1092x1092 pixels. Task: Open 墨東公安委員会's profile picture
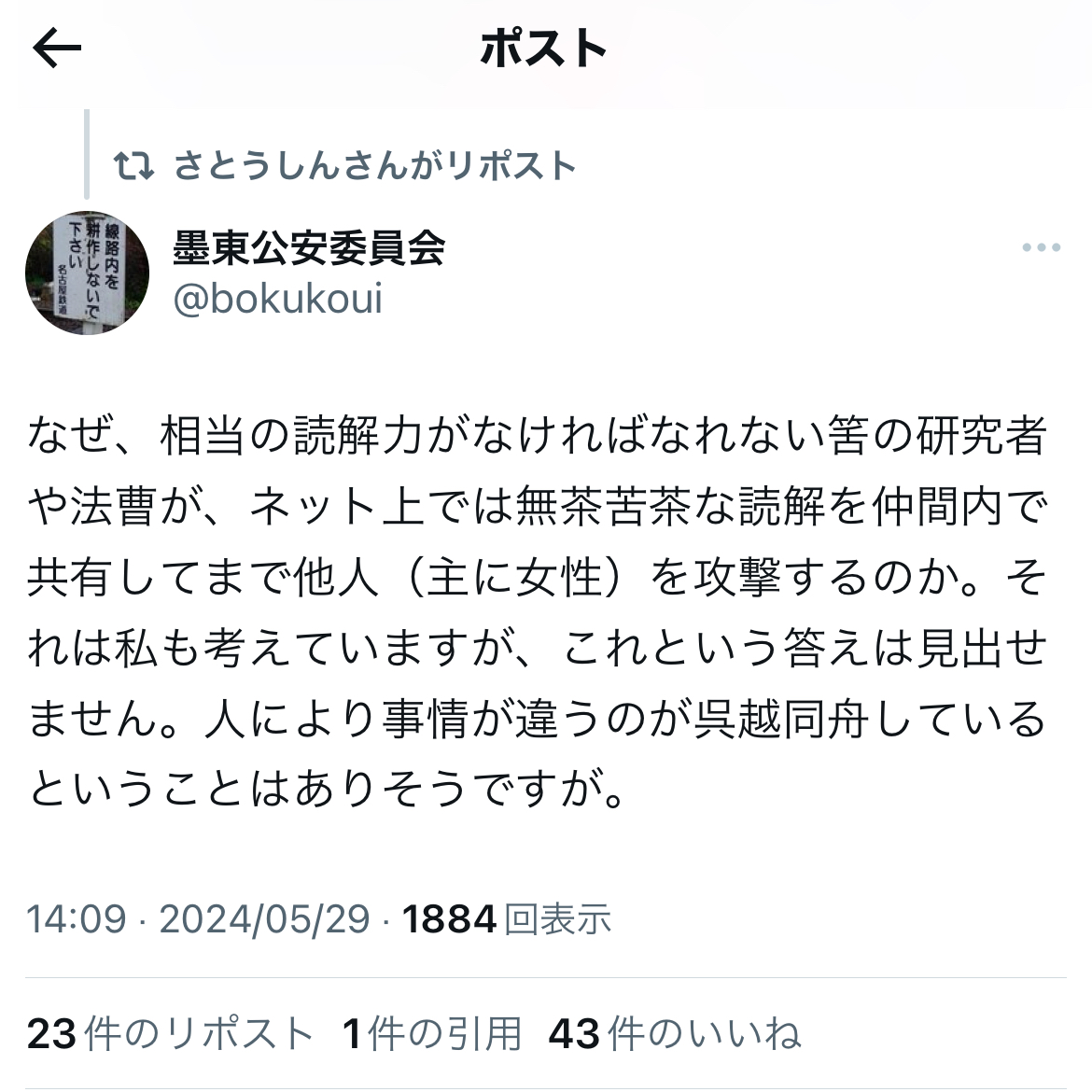click(87, 273)
